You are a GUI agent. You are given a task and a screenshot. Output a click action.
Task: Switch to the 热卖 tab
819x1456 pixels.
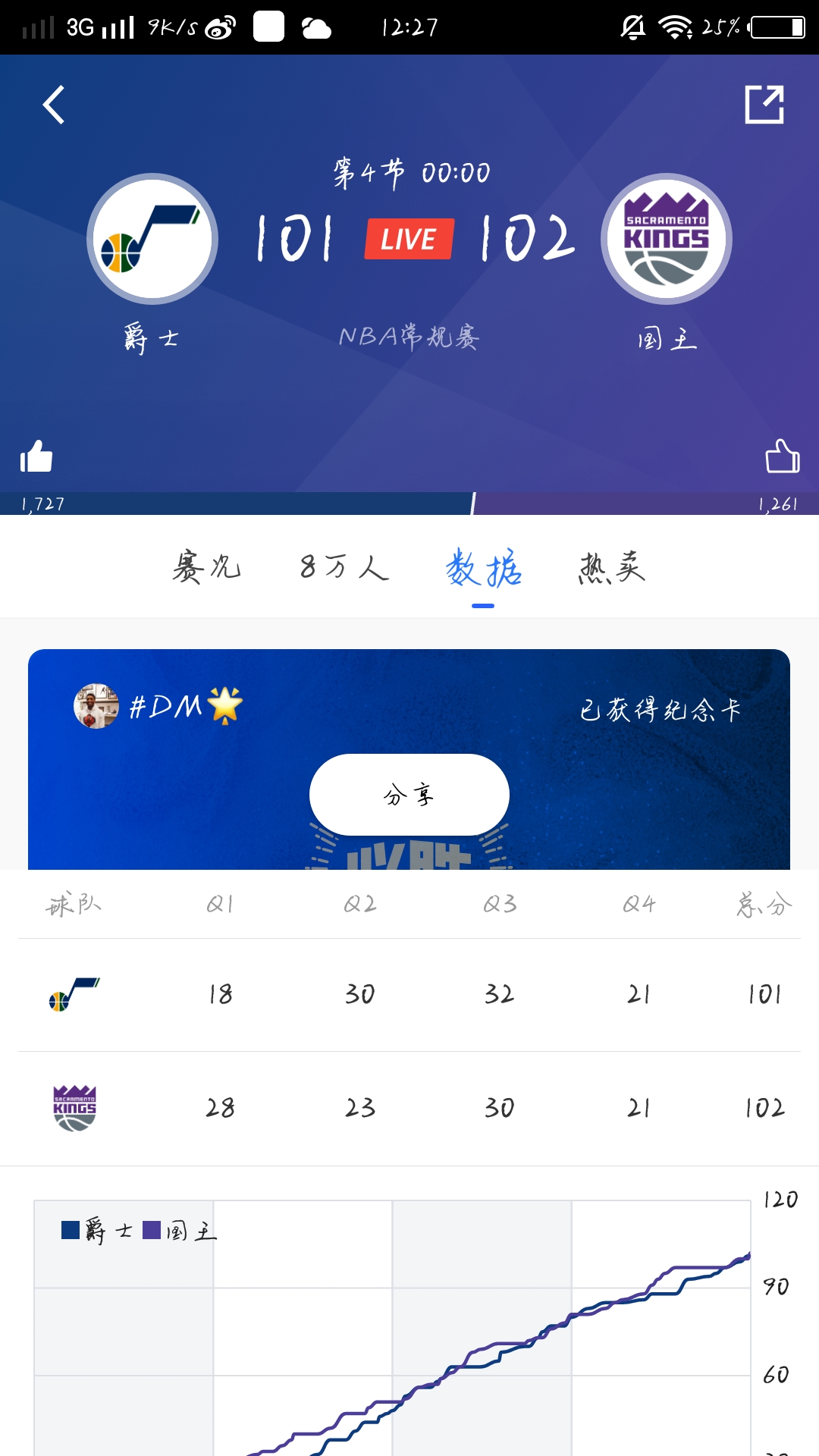612,567
